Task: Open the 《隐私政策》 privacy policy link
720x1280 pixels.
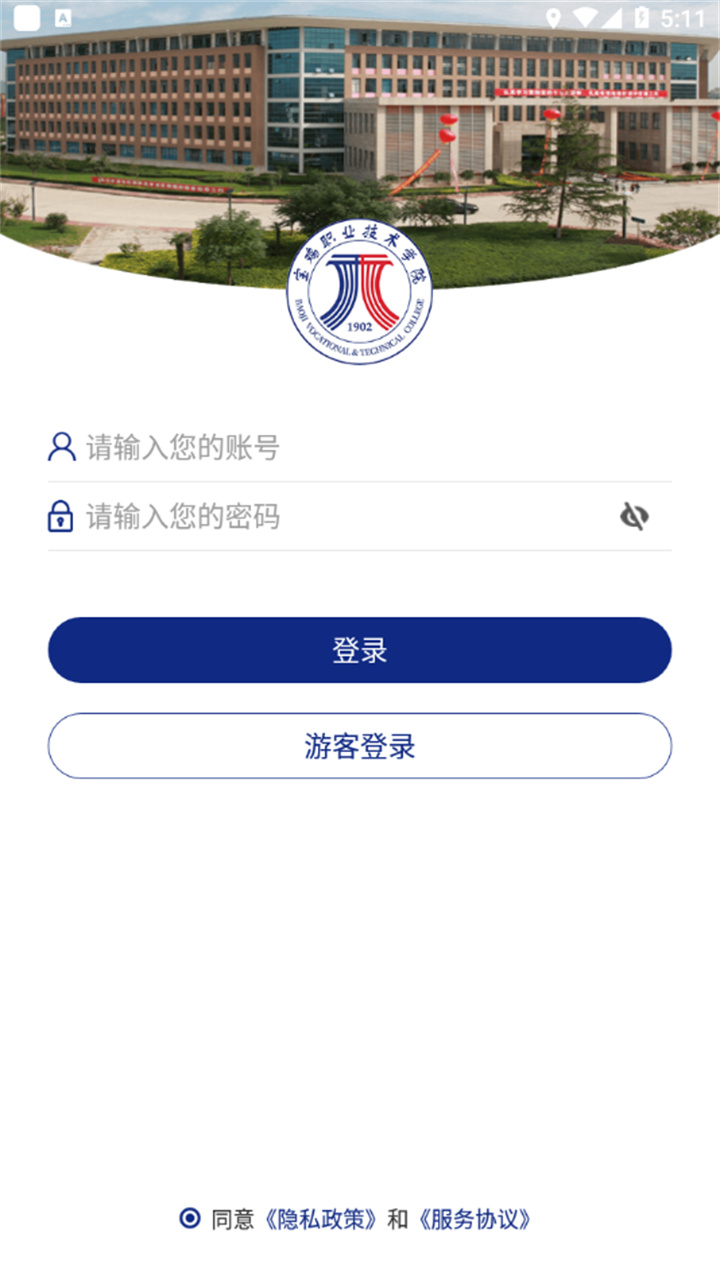Action: click(322, 1219)
